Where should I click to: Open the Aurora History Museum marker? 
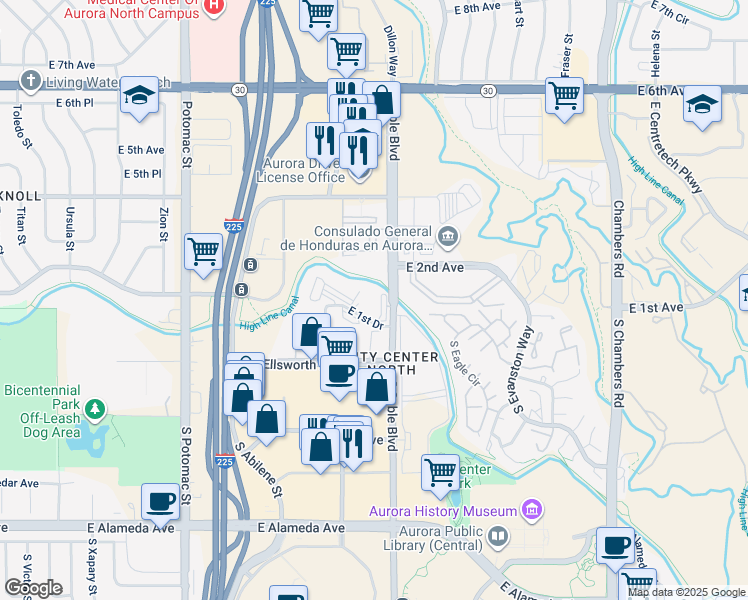coord(533,511)
